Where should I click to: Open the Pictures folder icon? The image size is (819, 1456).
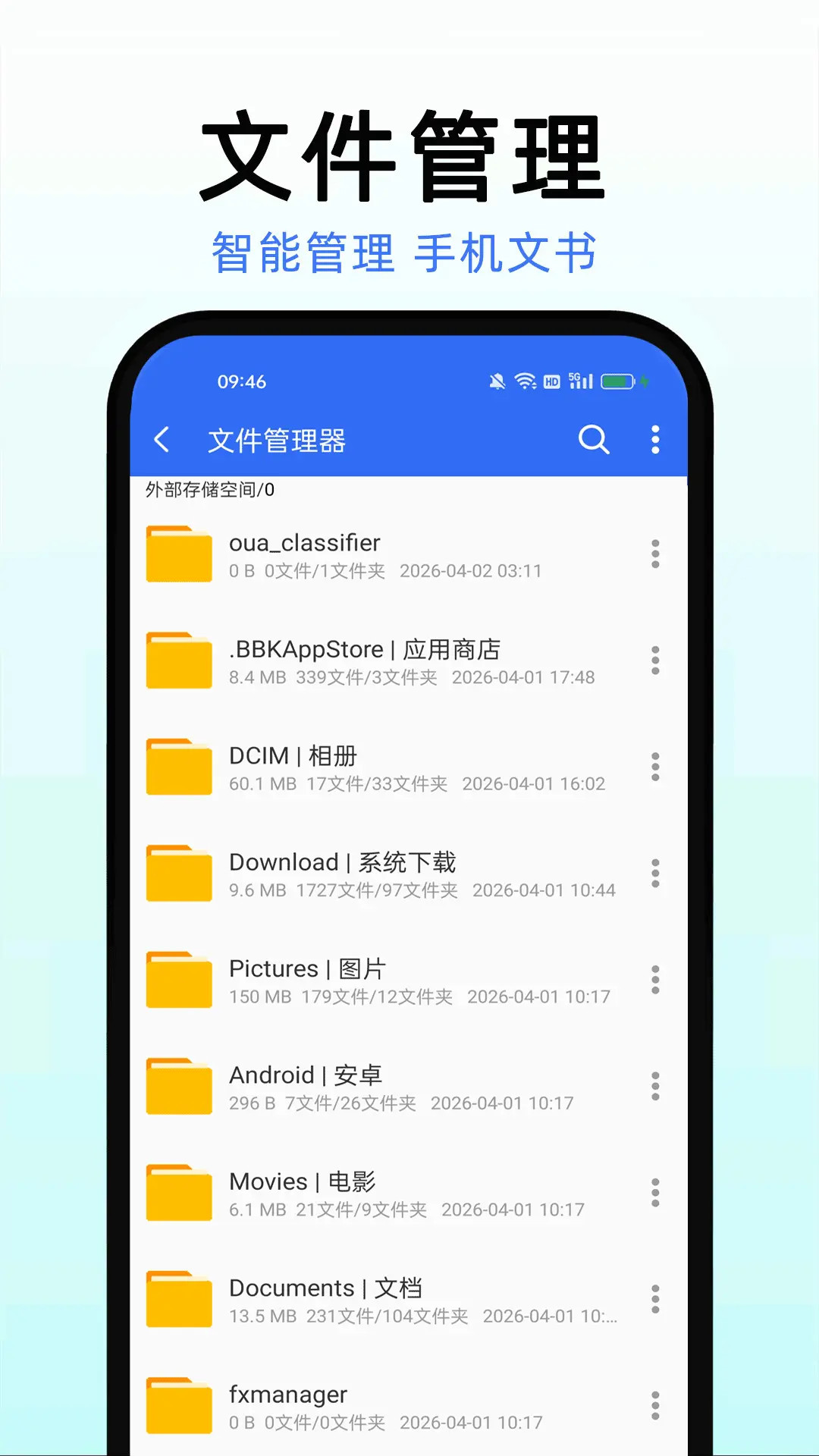178,979
